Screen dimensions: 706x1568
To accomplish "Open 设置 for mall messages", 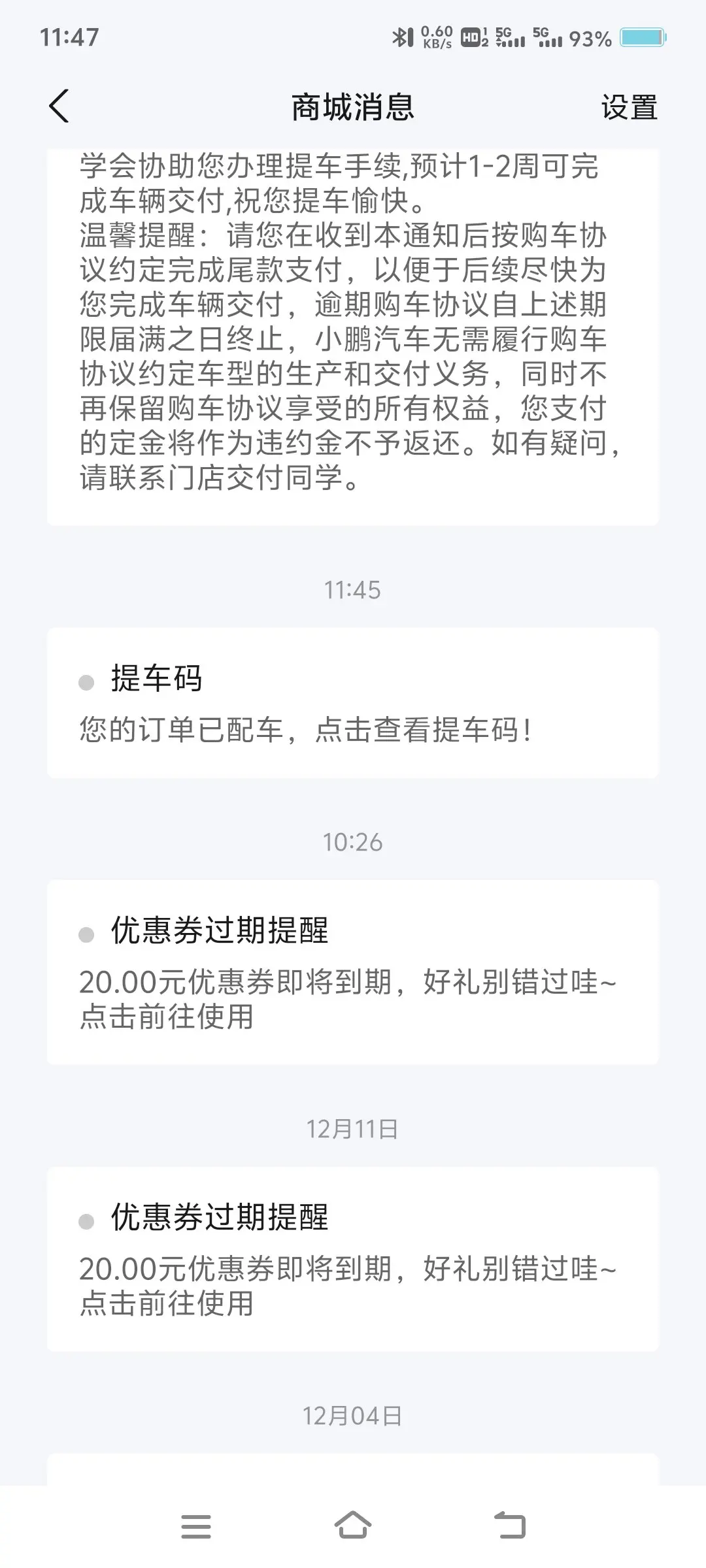I will tap(629, 108).
